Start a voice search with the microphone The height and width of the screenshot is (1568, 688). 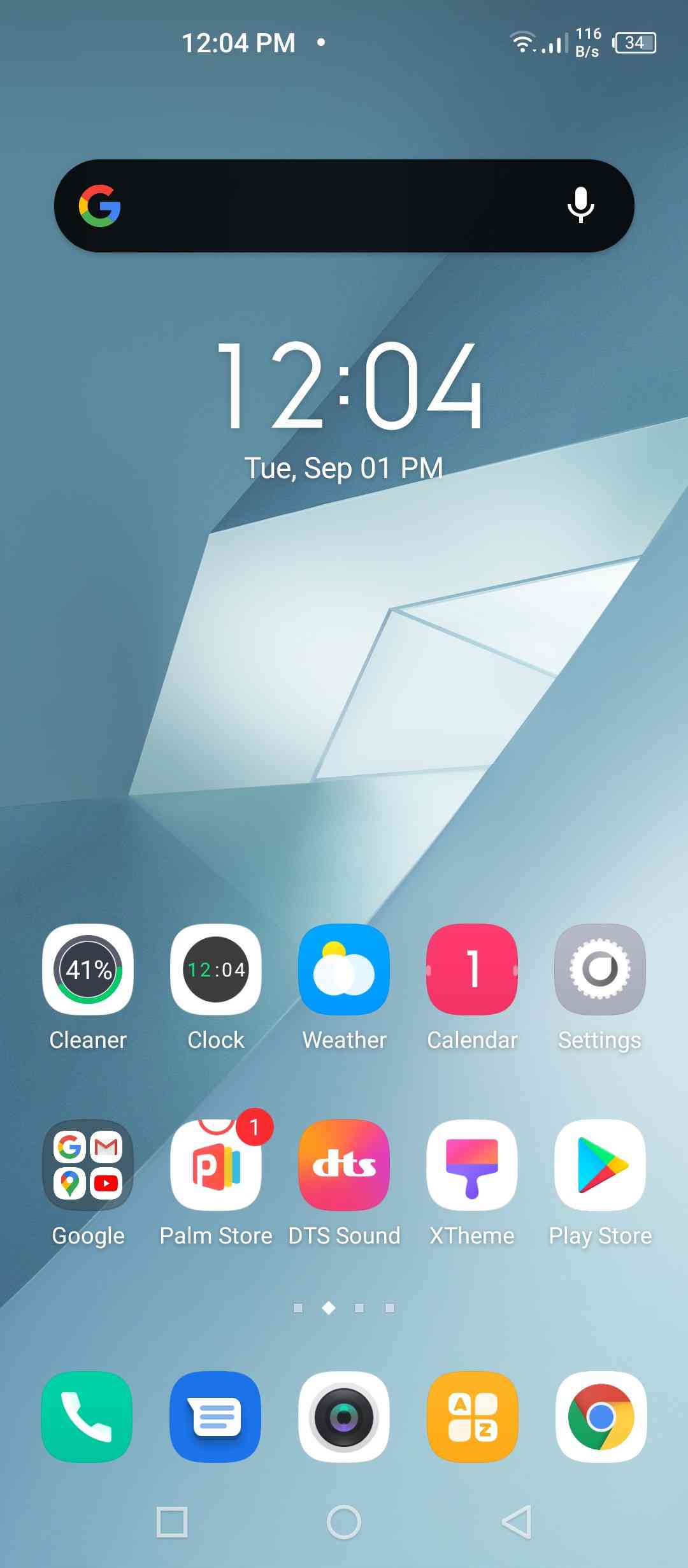pyautogui.click(x=580, y=205)
